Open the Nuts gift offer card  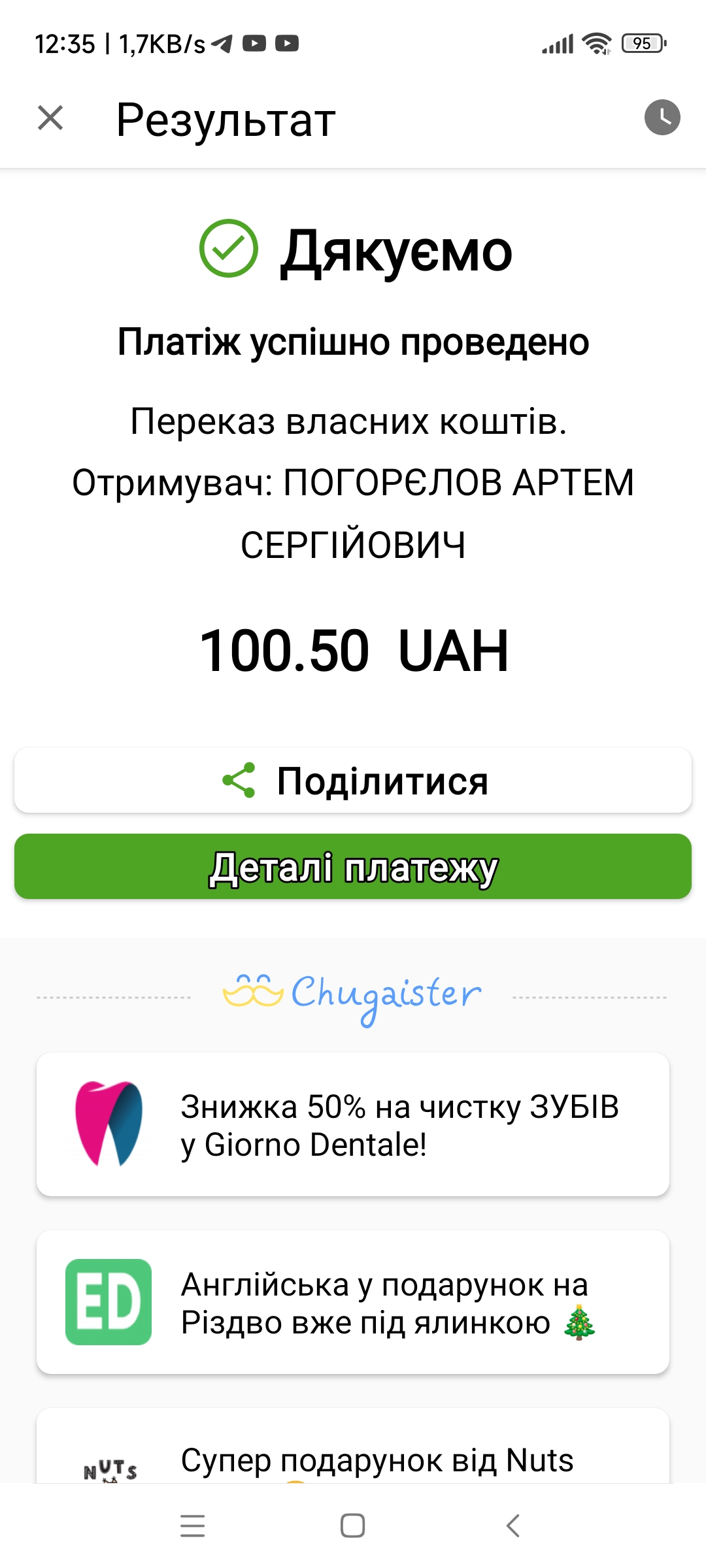[x=353, y=1446]
